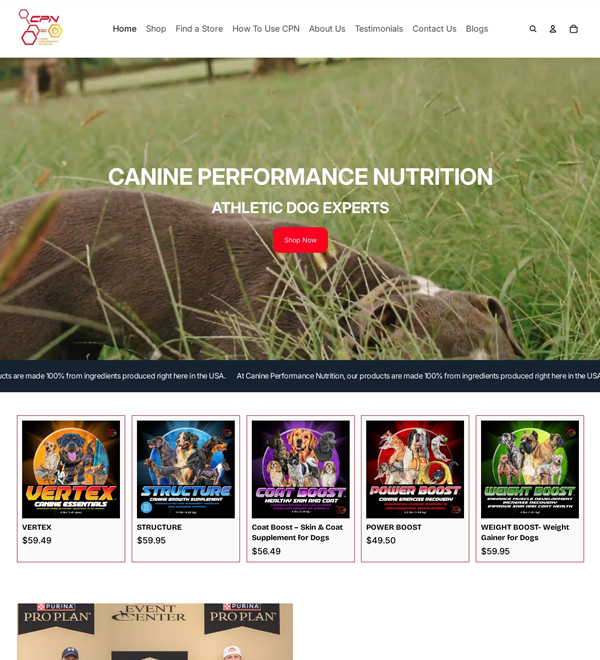Screen dimensions: 600x660
Task: Open Find a Store page
Action: click(199, 29)
